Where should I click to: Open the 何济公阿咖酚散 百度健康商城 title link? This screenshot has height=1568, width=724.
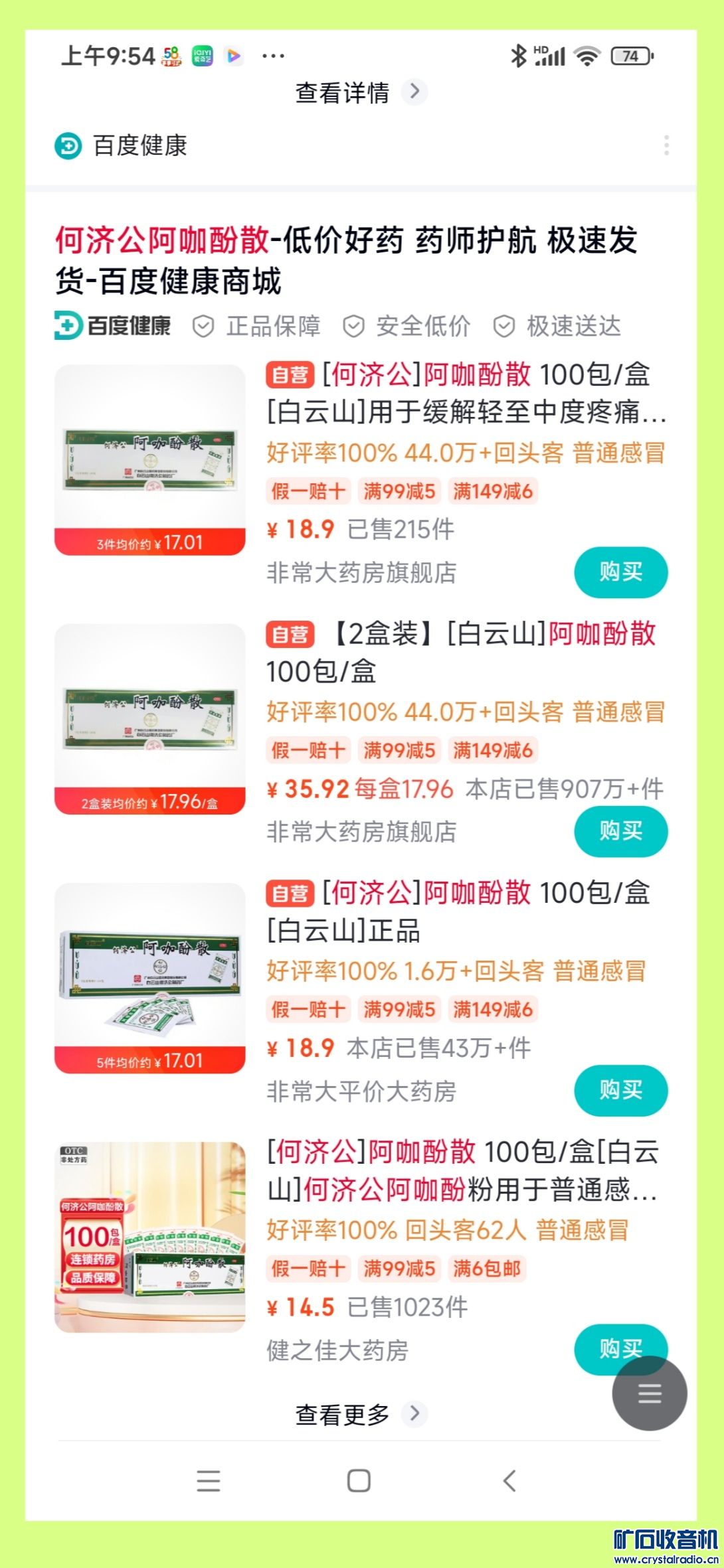(346, 260)
